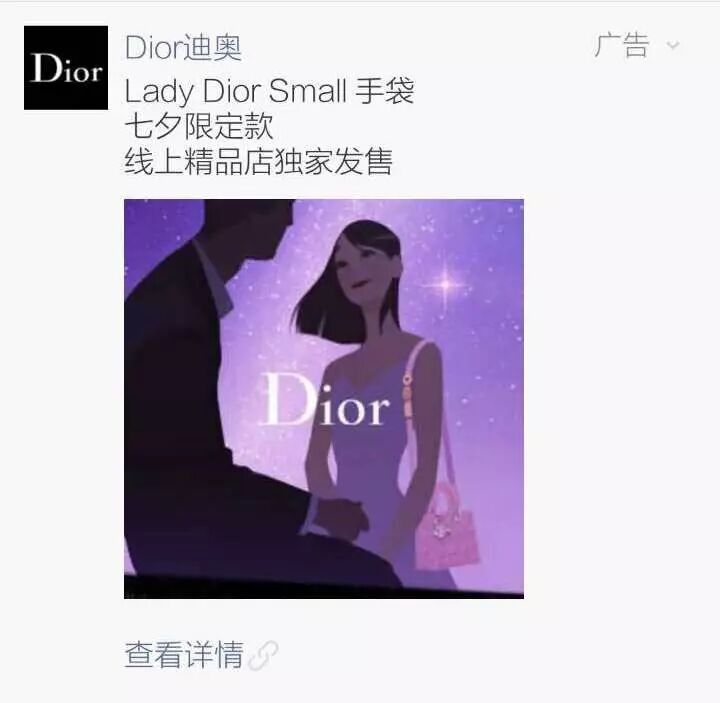Open the Lady Dior ad image

tap(323, 398)
